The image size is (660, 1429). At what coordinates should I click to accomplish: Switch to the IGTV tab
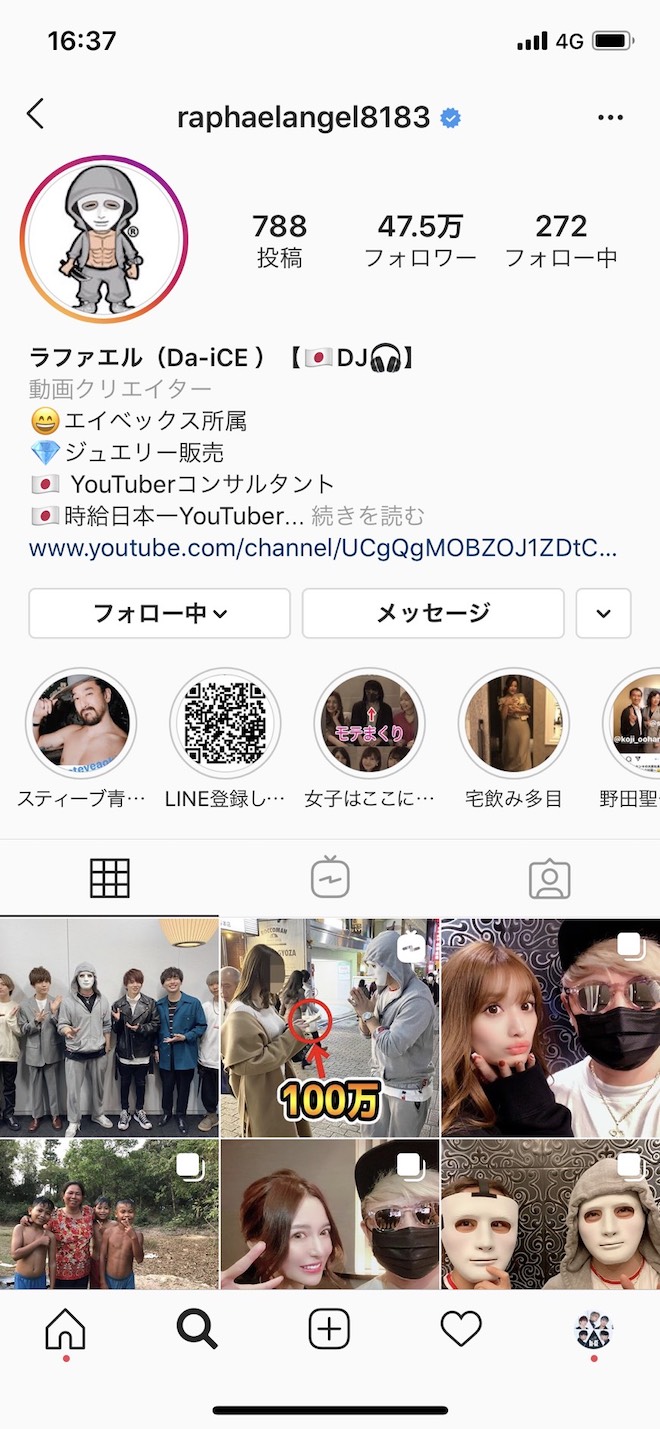tap(329, 879)
